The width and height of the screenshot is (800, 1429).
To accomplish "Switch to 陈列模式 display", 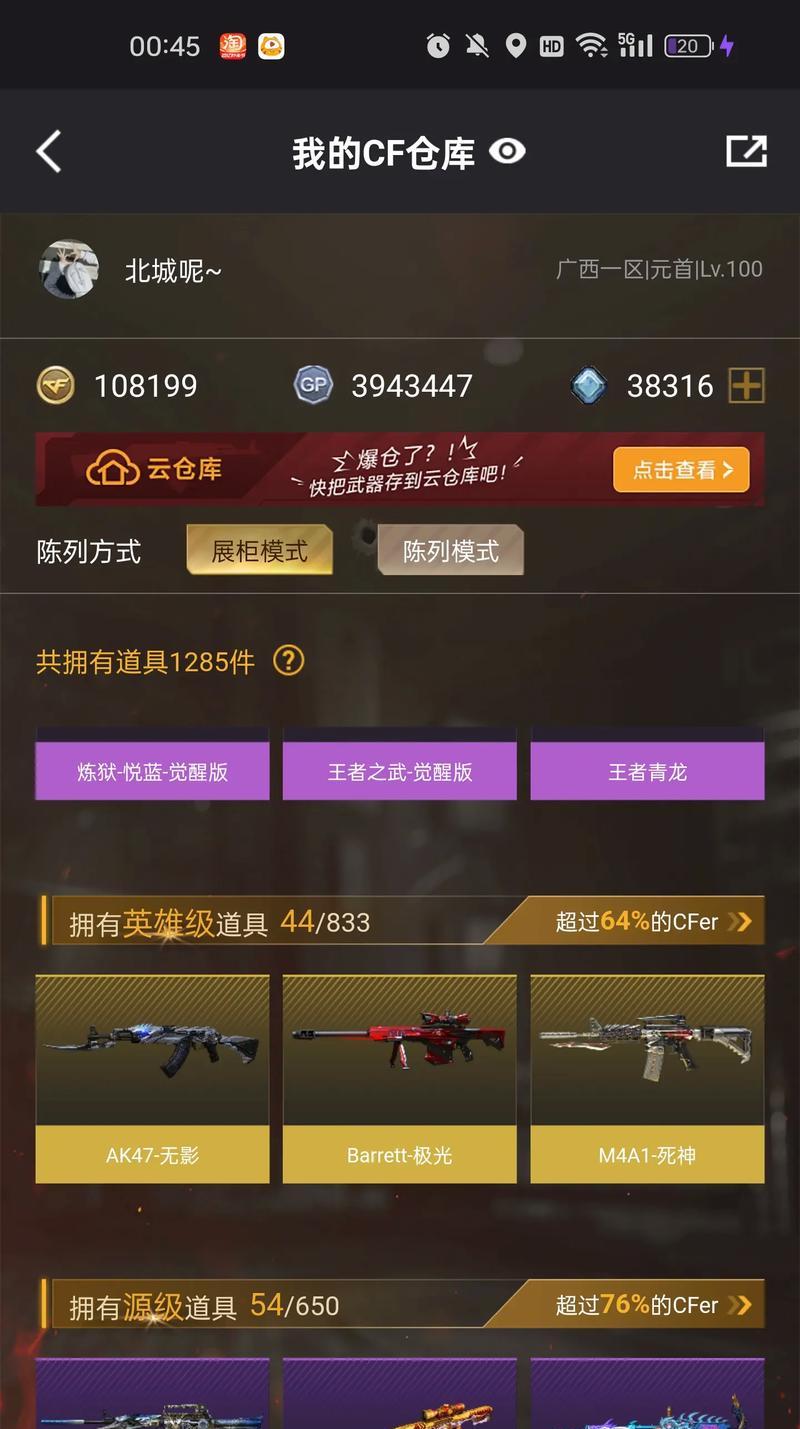I will click(450, 550).
